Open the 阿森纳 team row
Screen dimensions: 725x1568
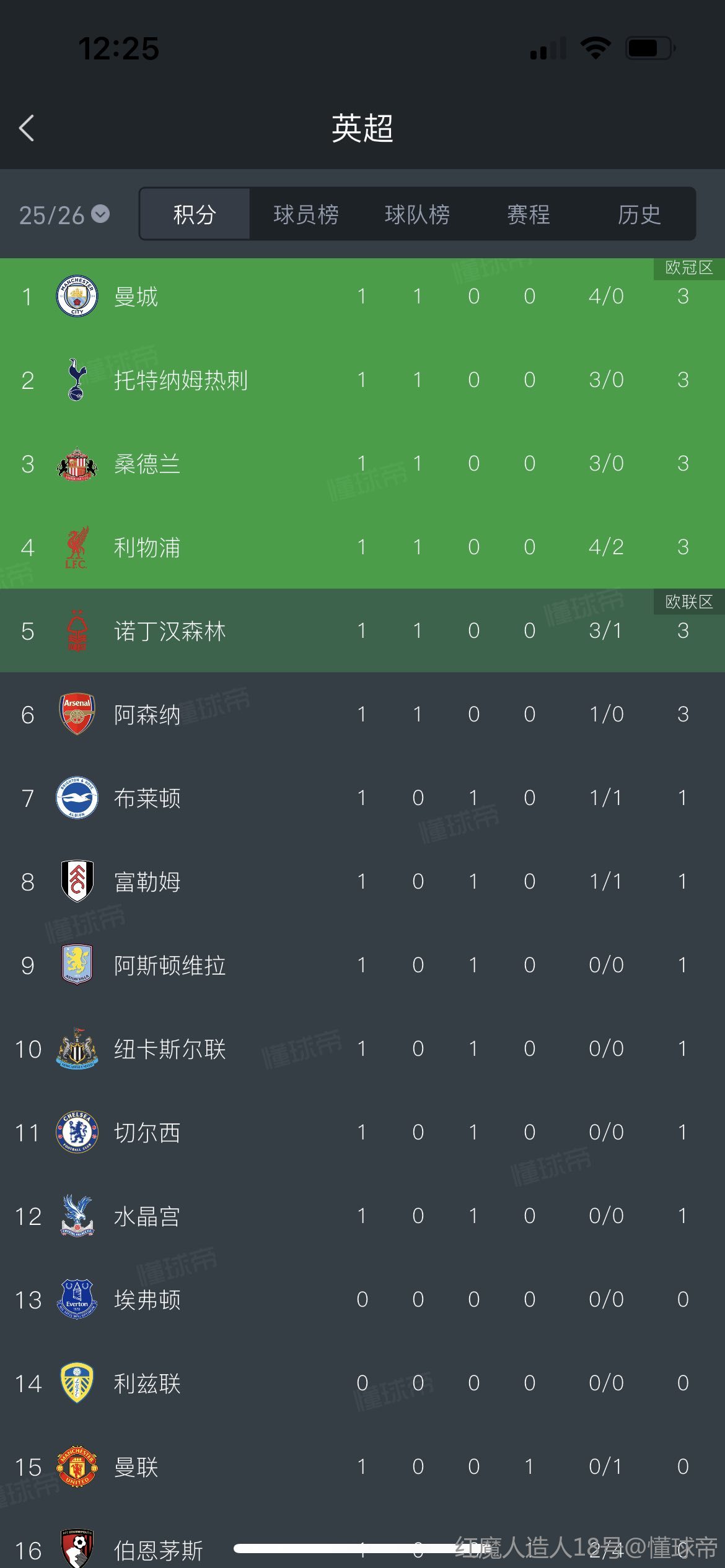(362, 714)
